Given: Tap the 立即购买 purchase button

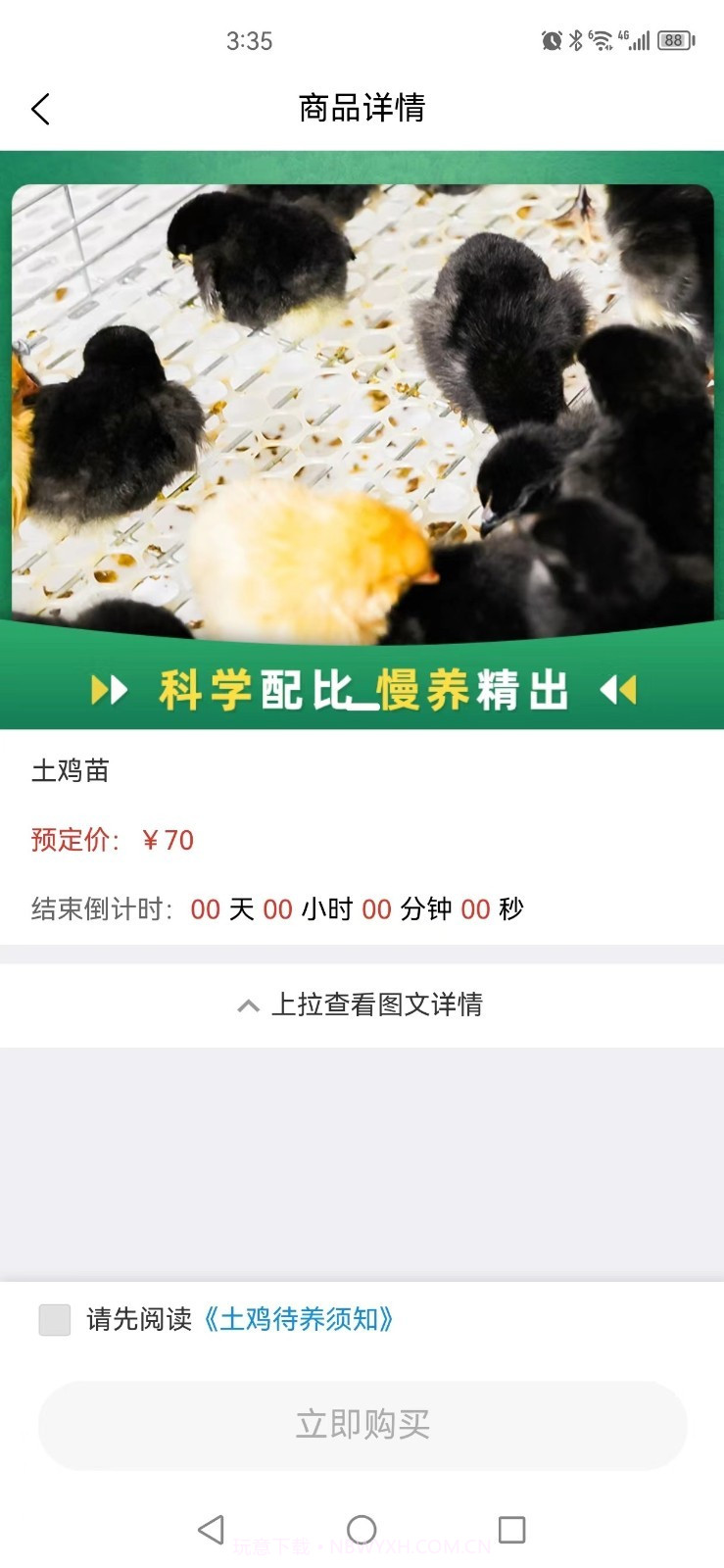Looking at the screenshot, I should click(x=362, y=1426).
